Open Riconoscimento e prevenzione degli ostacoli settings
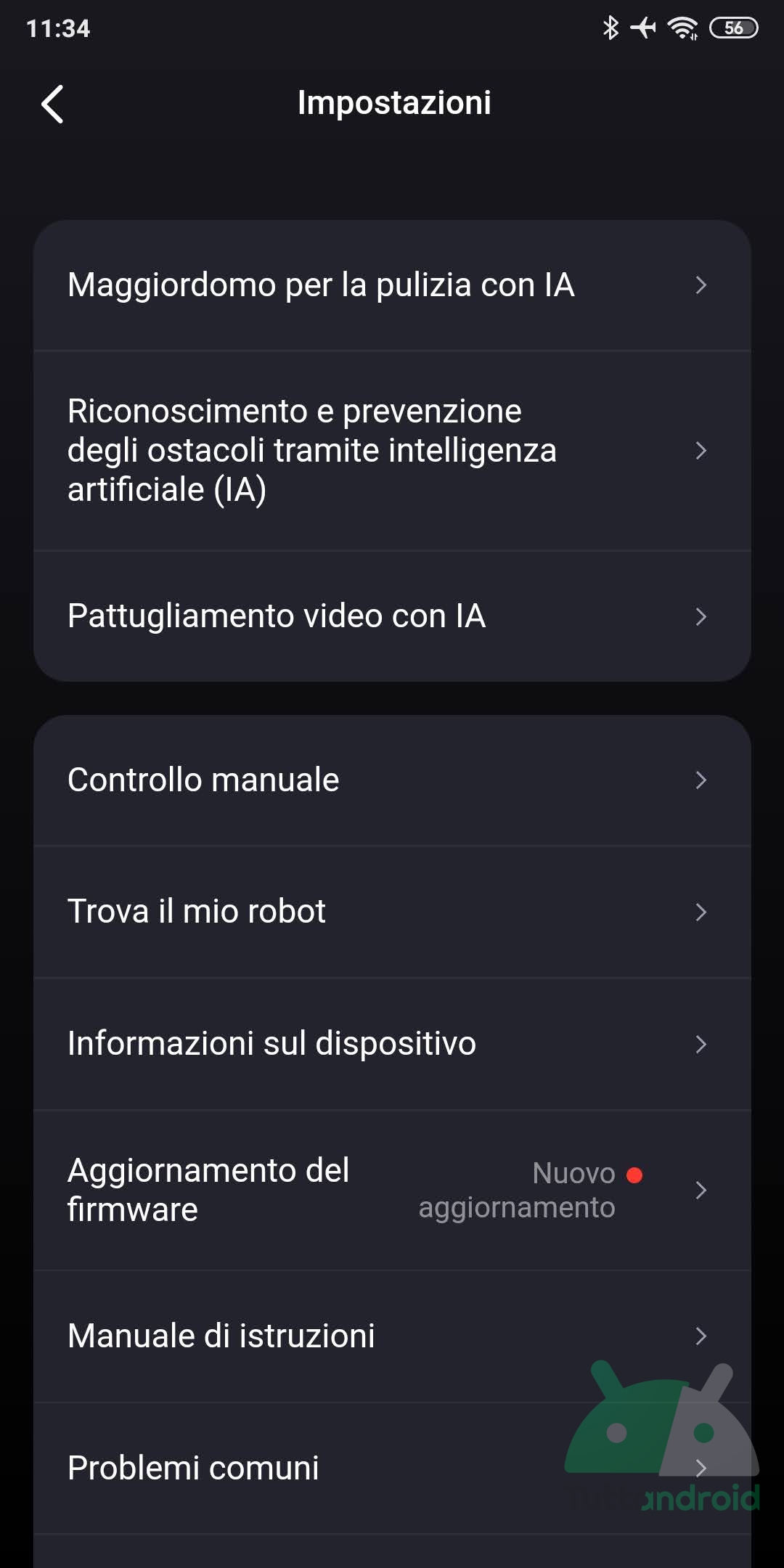Screen dimensions: 784x1568 tap(392, 450)
